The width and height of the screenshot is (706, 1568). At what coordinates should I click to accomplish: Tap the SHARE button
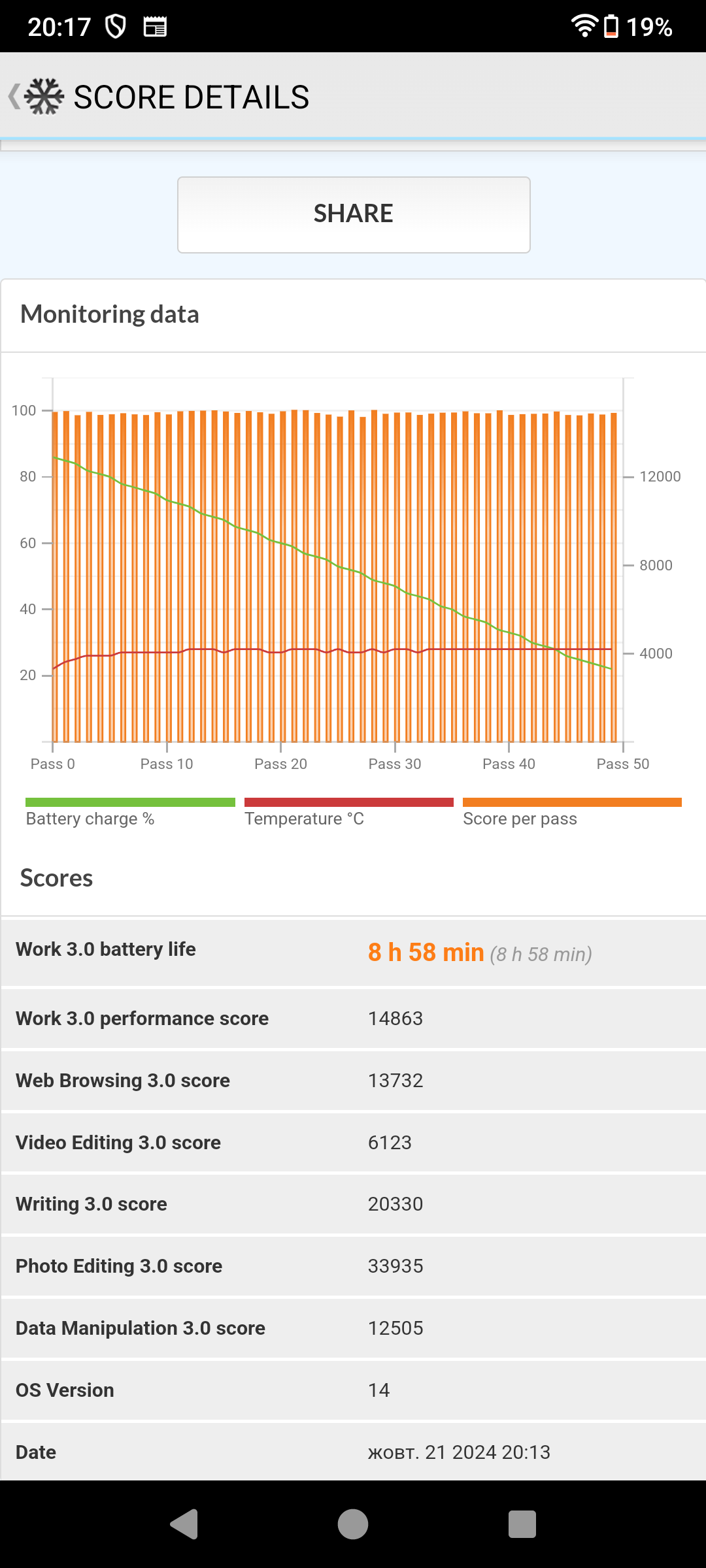pos(354,214)
